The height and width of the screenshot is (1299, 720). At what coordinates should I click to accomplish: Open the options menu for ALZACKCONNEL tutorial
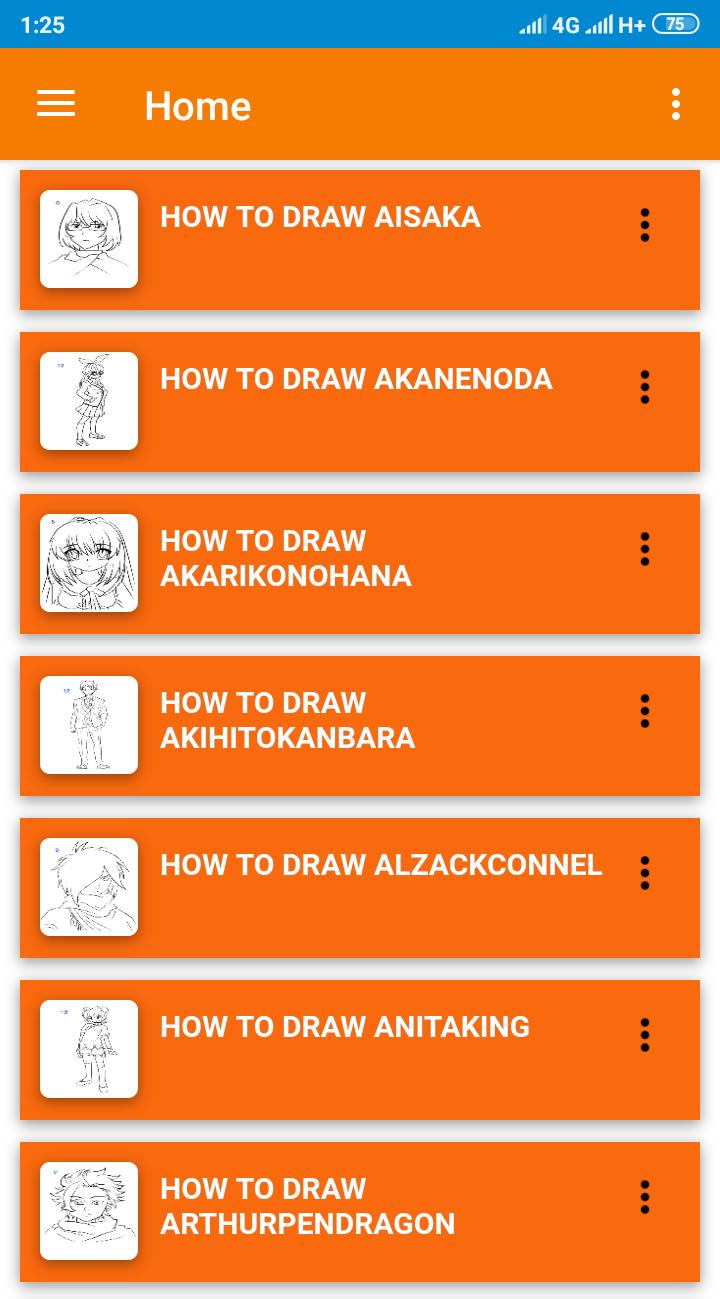(644, 873)
